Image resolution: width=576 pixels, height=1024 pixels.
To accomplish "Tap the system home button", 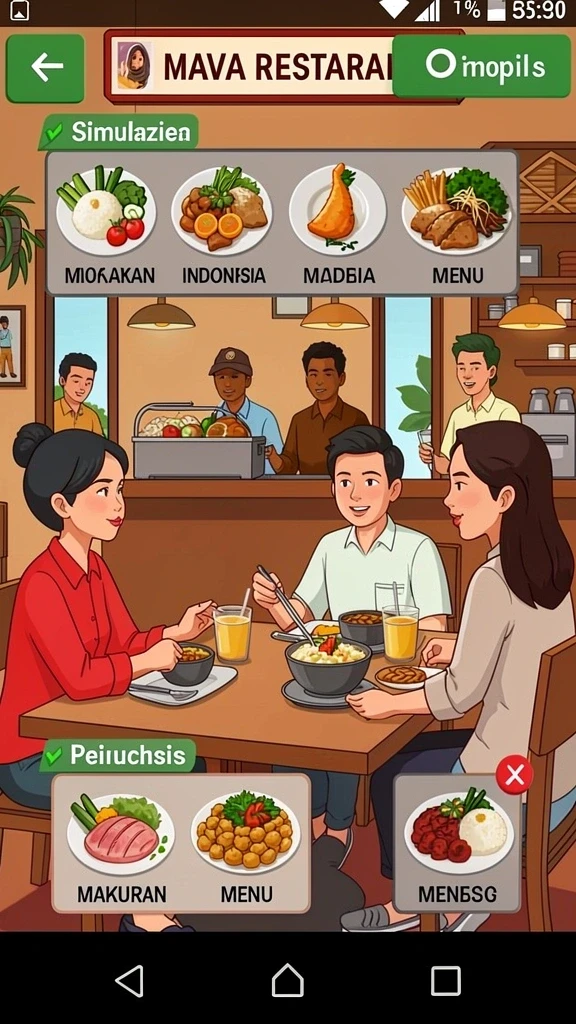I will coord(287,980).
